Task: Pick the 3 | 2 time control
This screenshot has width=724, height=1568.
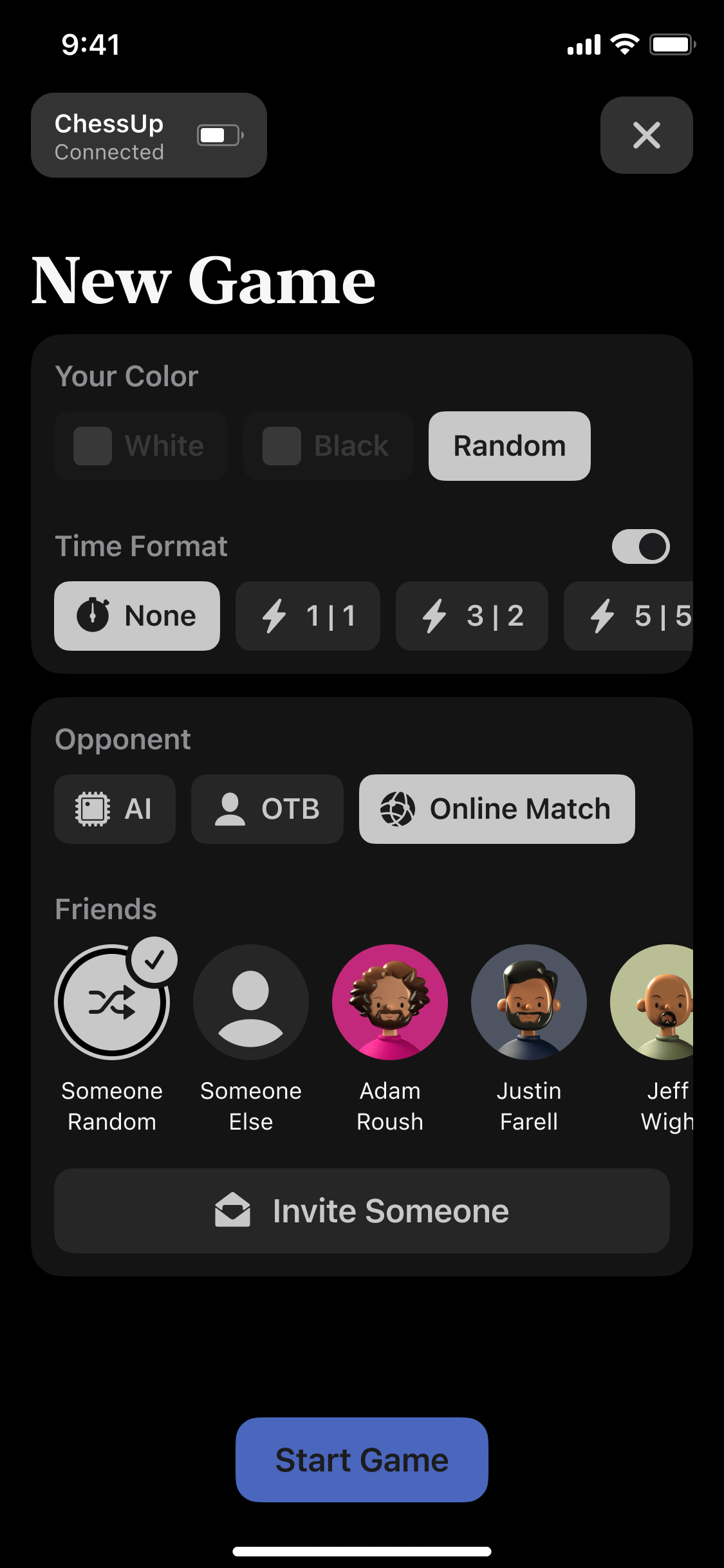Action: 472,616
